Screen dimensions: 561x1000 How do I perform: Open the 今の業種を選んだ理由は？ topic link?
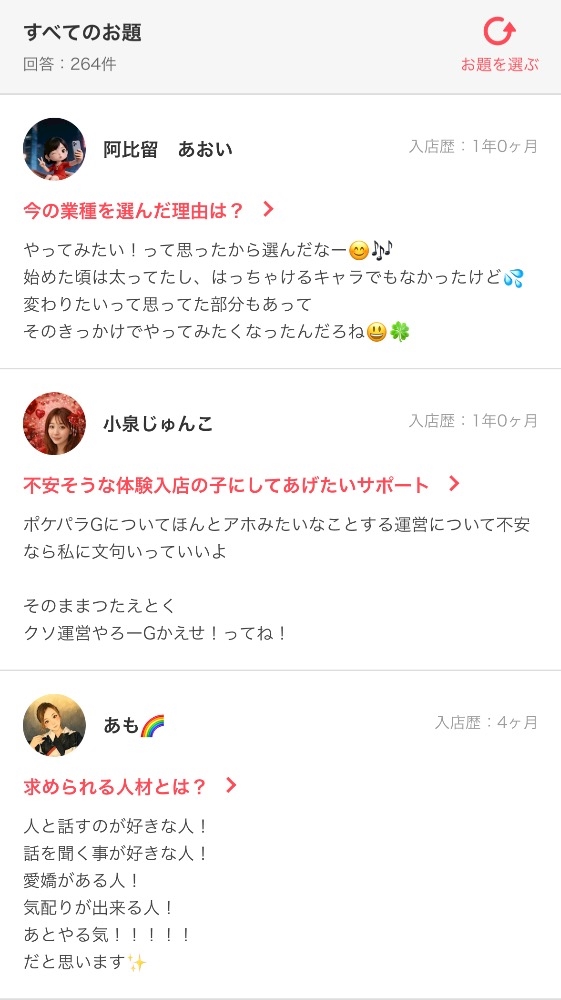coord(149,210)
